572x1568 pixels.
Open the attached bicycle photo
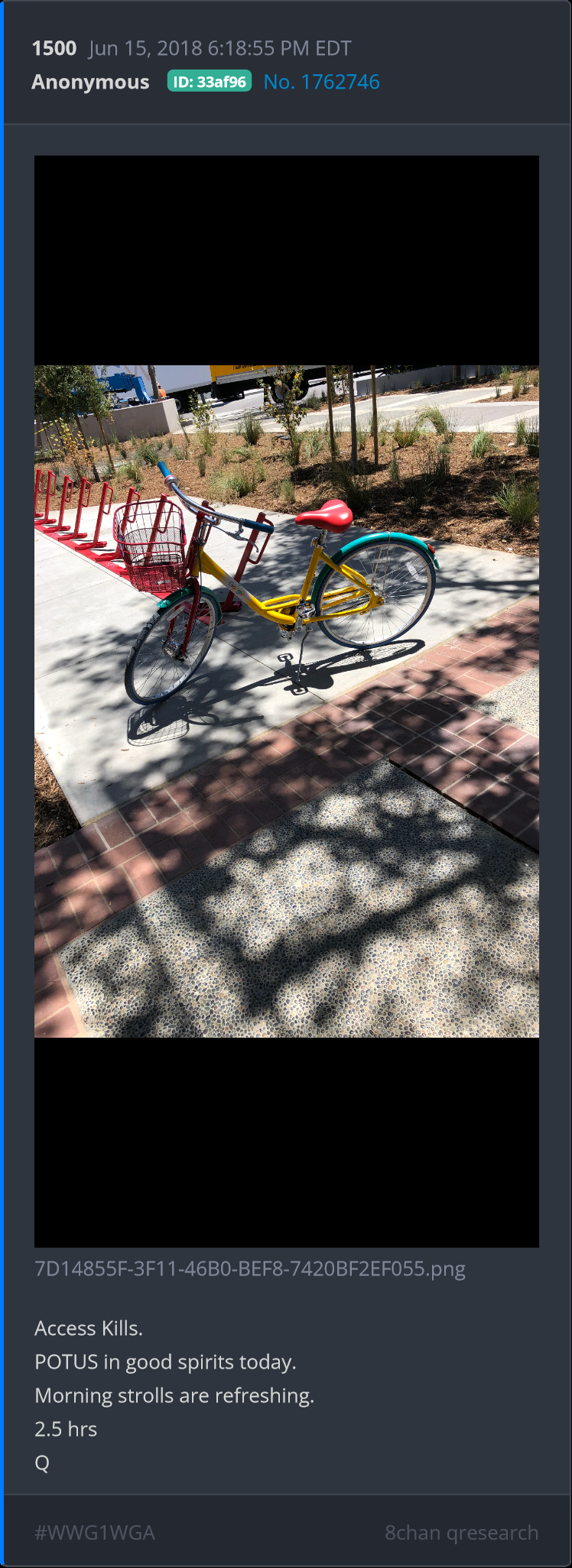coord(286,700)
